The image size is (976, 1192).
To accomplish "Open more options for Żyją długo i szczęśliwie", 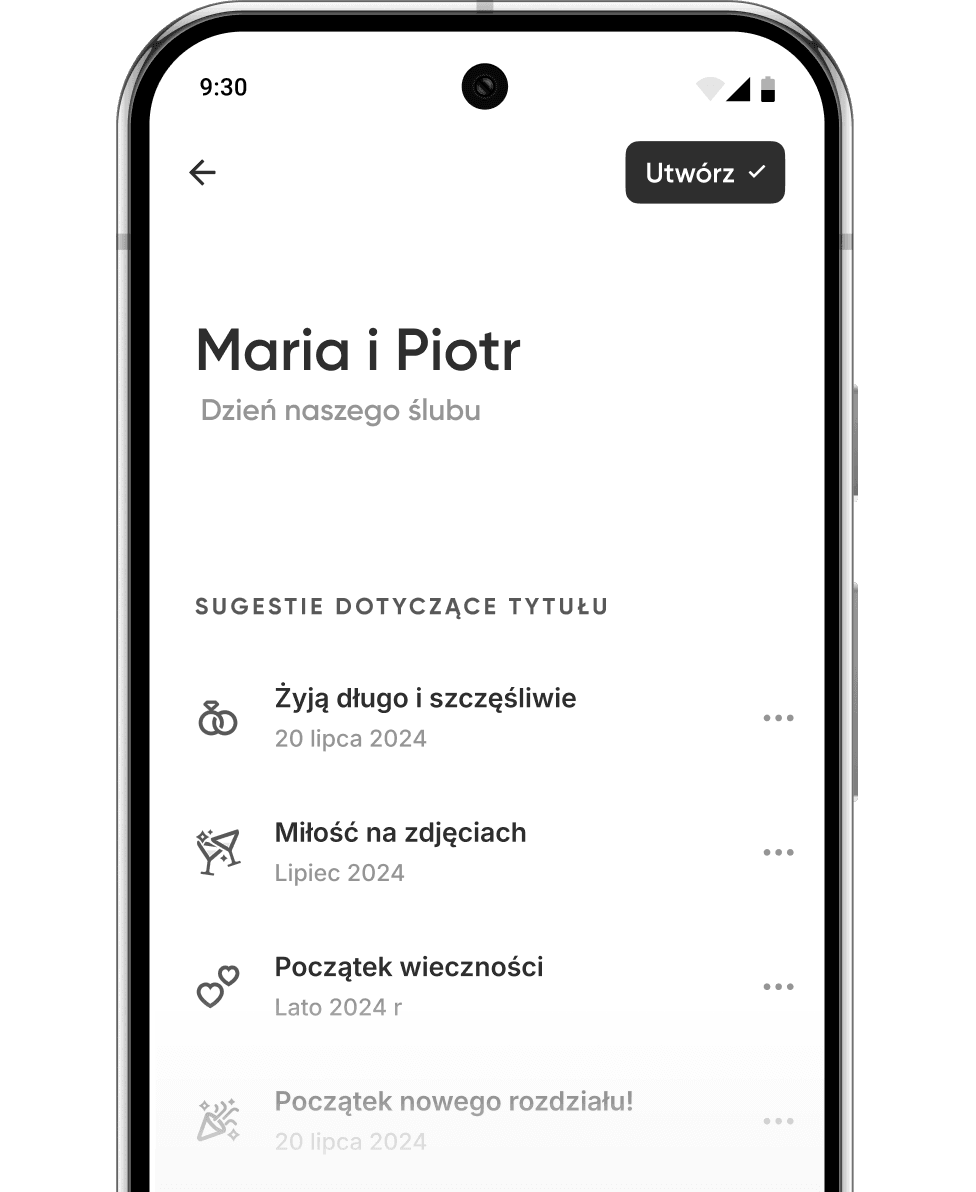I will [778, 718].
